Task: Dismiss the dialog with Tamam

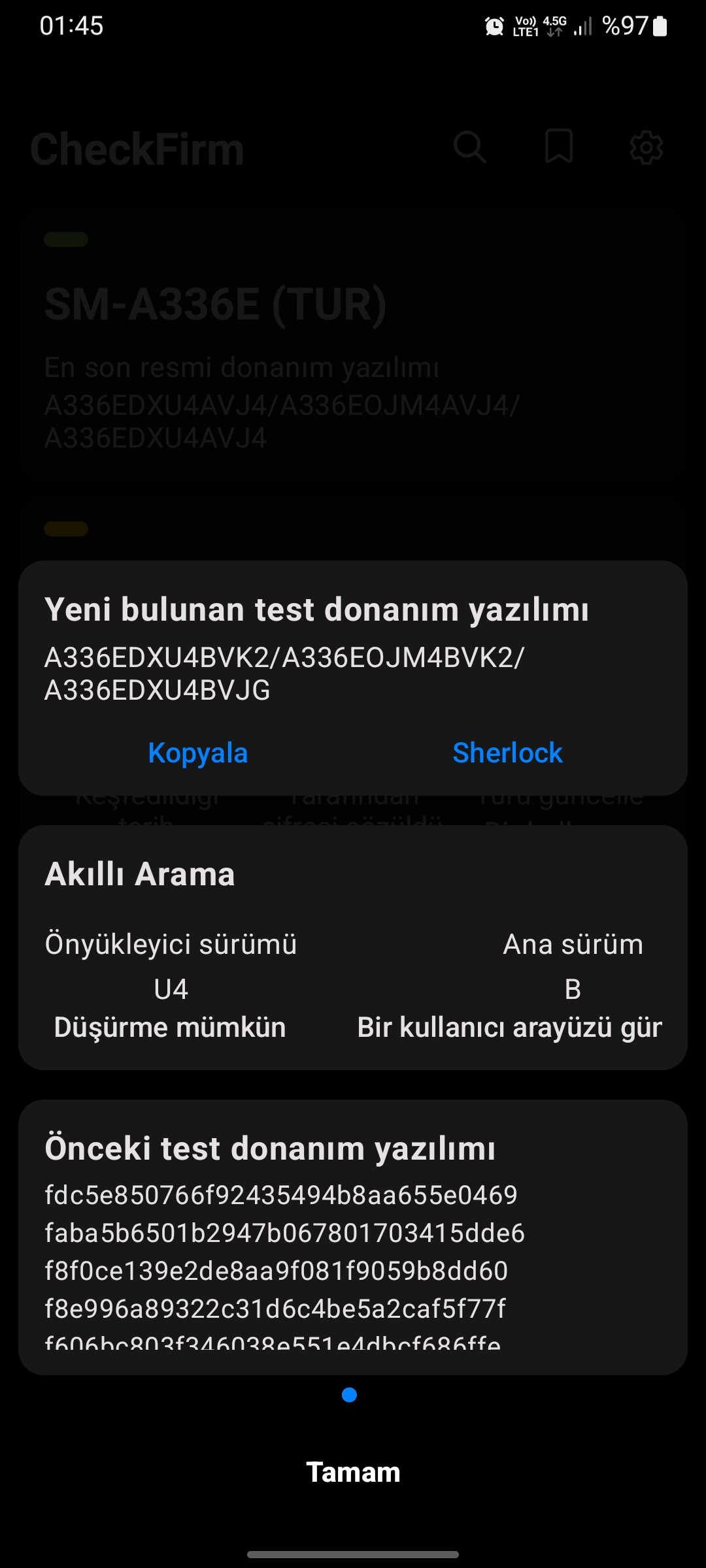Action: 353,1472
